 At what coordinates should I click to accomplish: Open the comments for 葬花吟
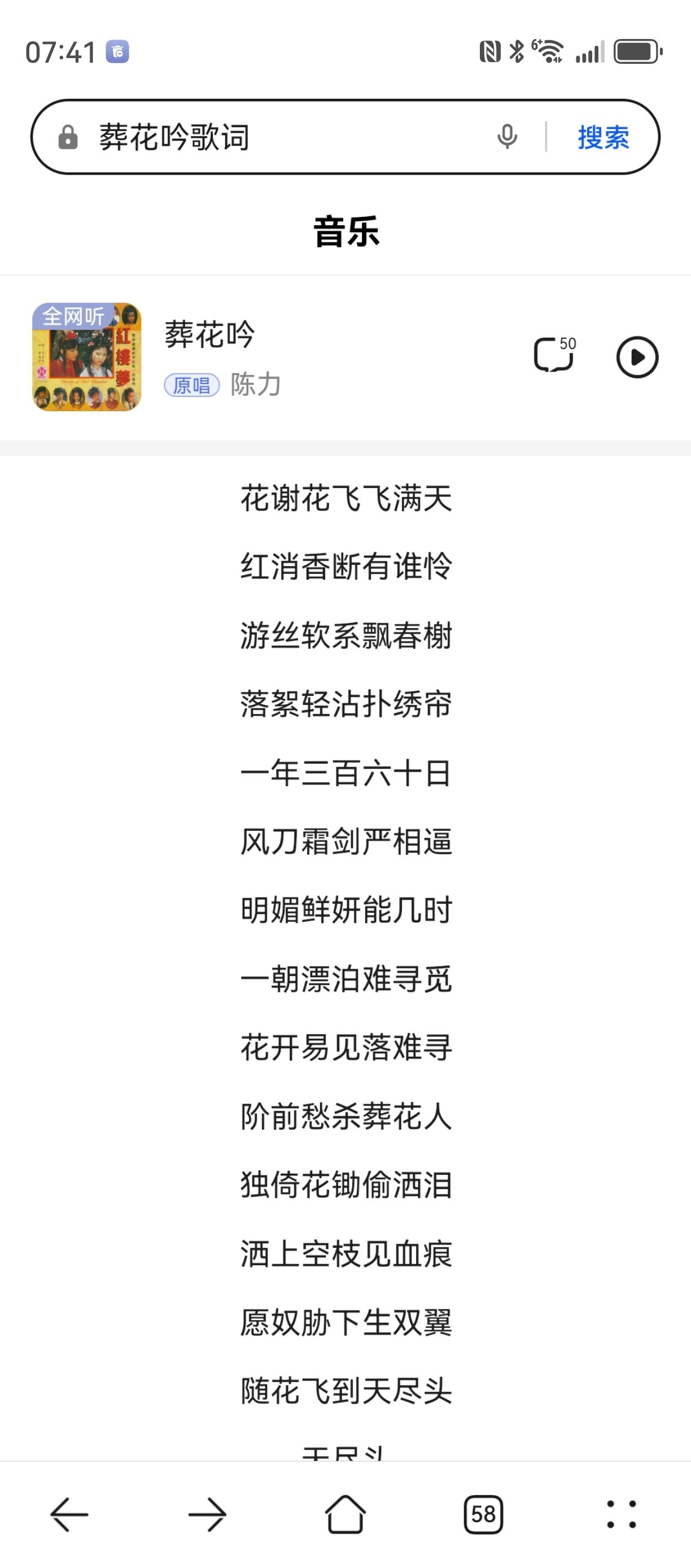553,355
